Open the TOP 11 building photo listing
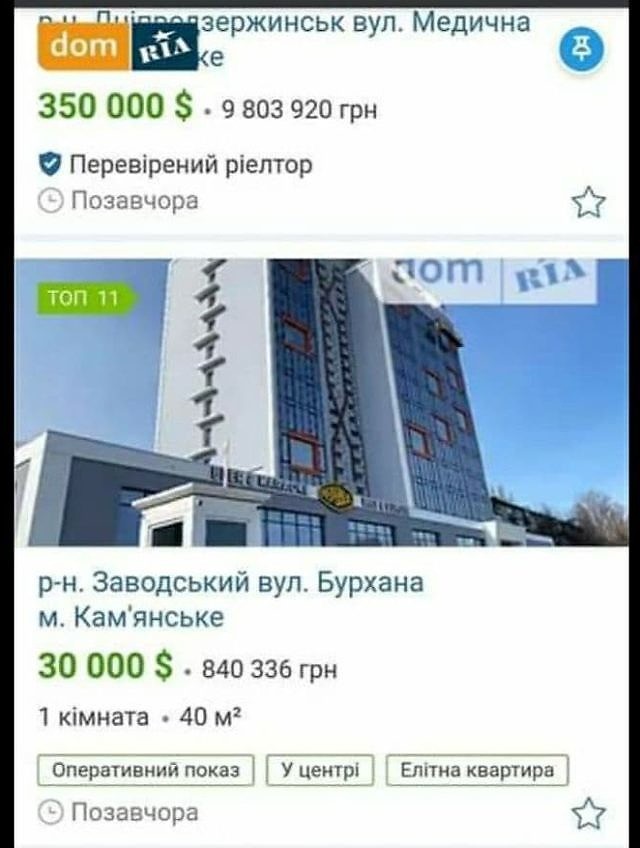Image resolution: width=640 pixels, height=848 pixels. point(320,402)
